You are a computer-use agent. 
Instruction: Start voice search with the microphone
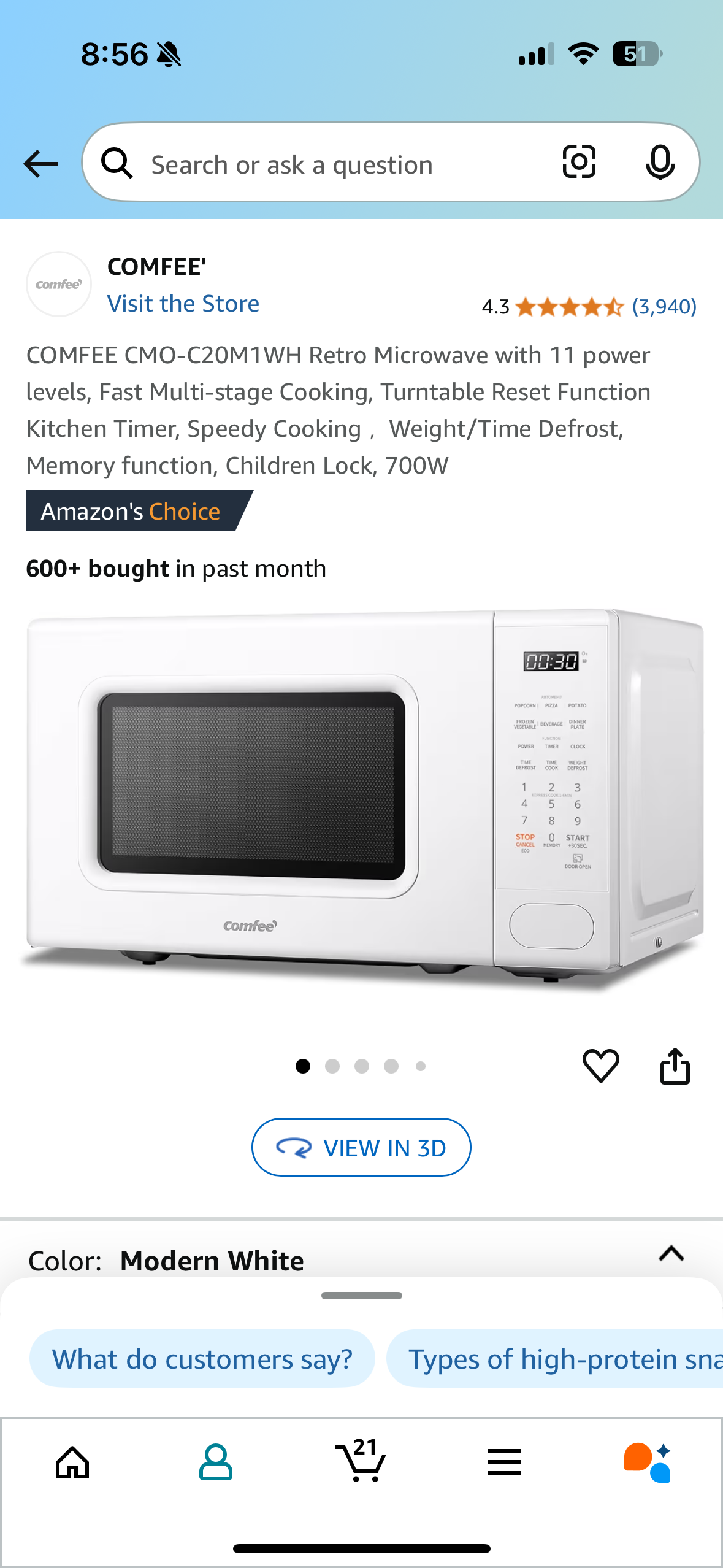coord(660,163)
